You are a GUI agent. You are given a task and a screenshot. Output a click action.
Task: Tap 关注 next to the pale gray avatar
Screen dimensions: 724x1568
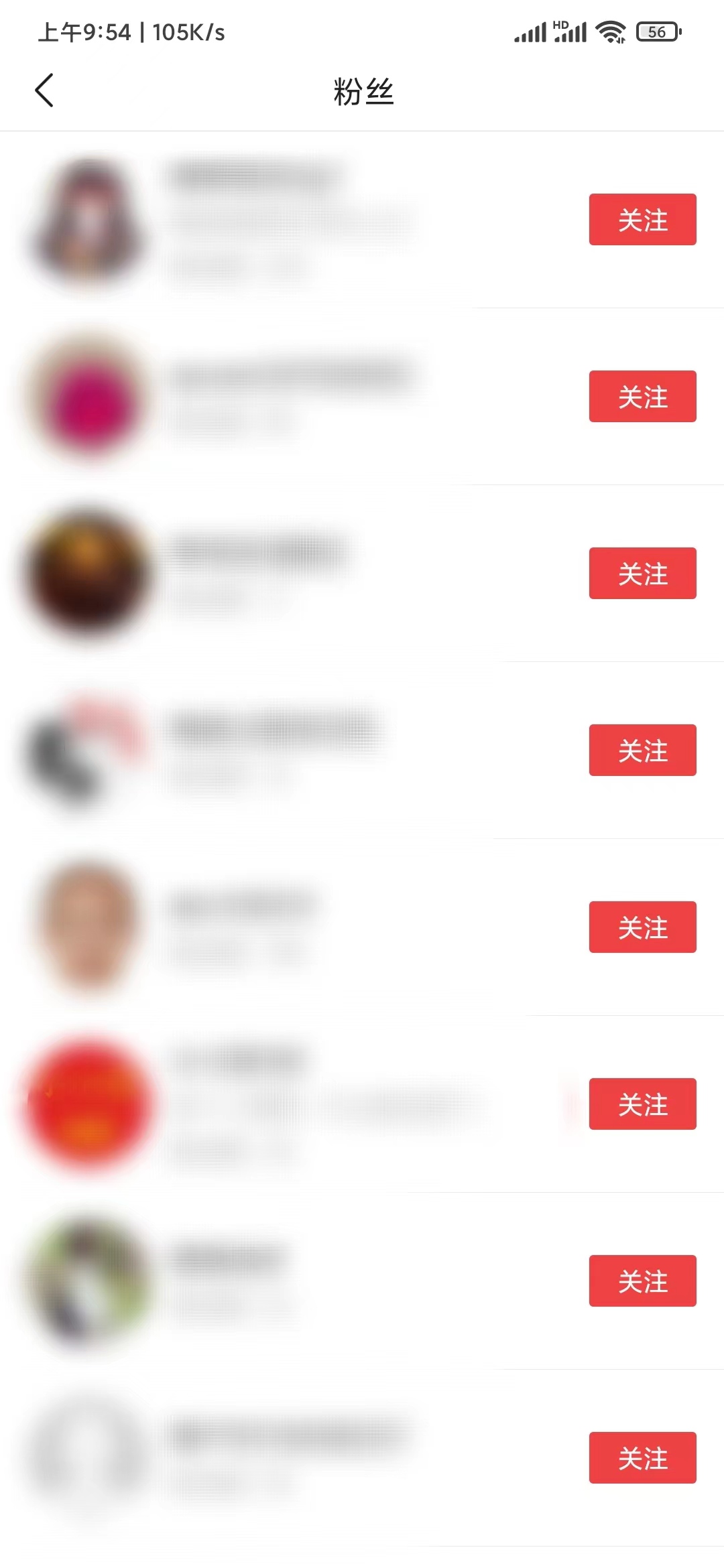(642, 1458)
